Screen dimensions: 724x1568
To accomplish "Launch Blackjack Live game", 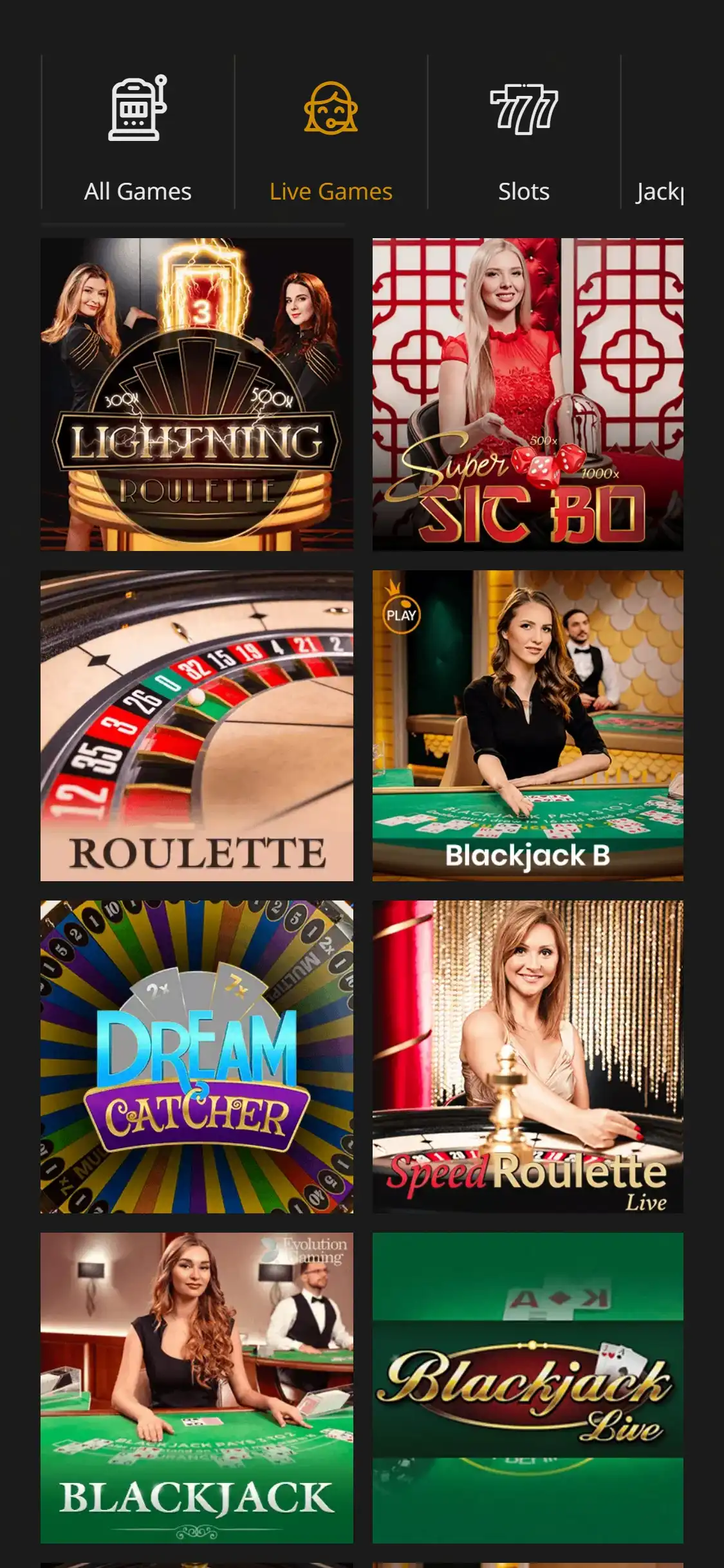I will coord(528,1388).
